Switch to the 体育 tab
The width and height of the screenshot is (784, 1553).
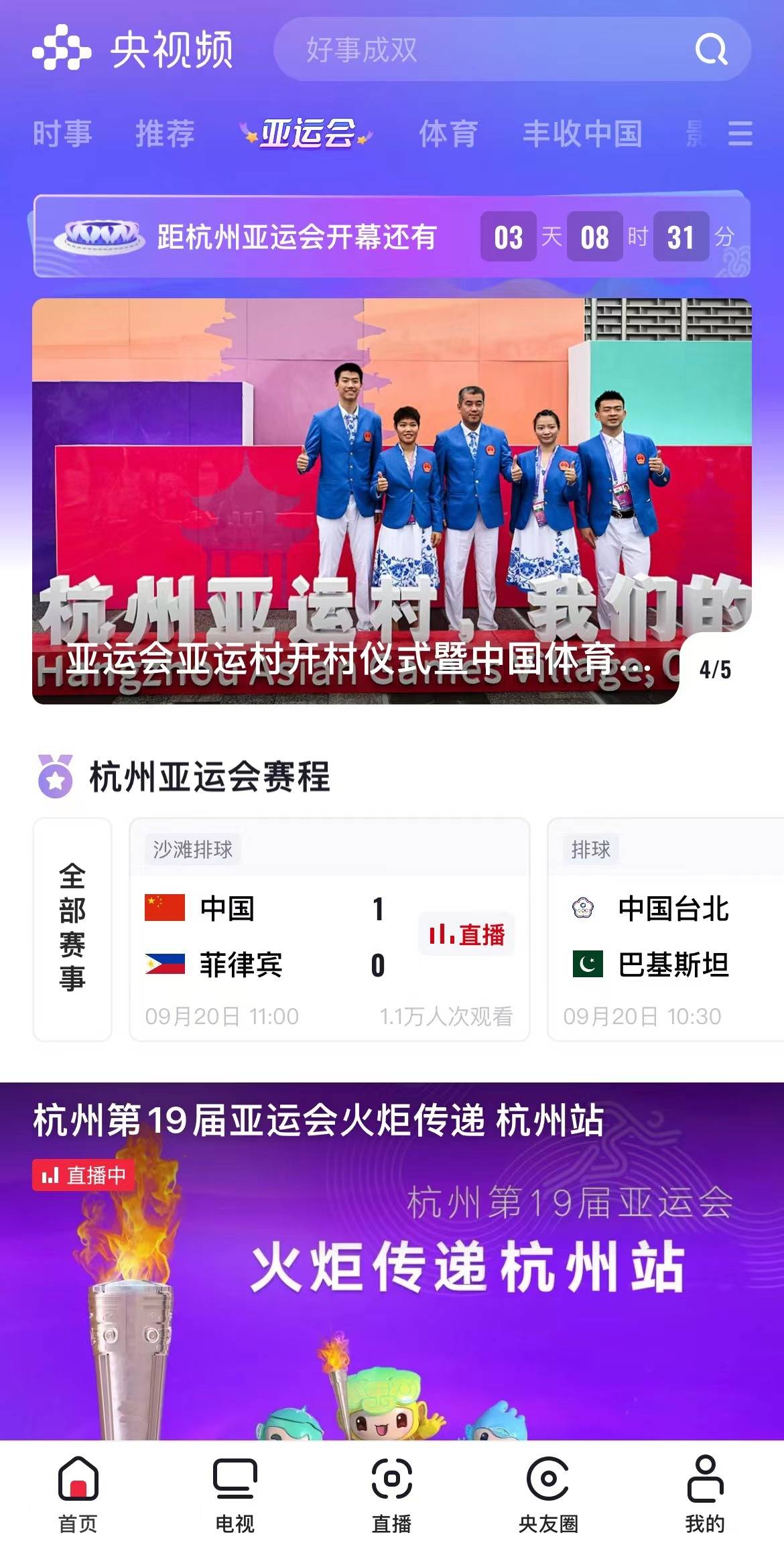coord(448,133)
